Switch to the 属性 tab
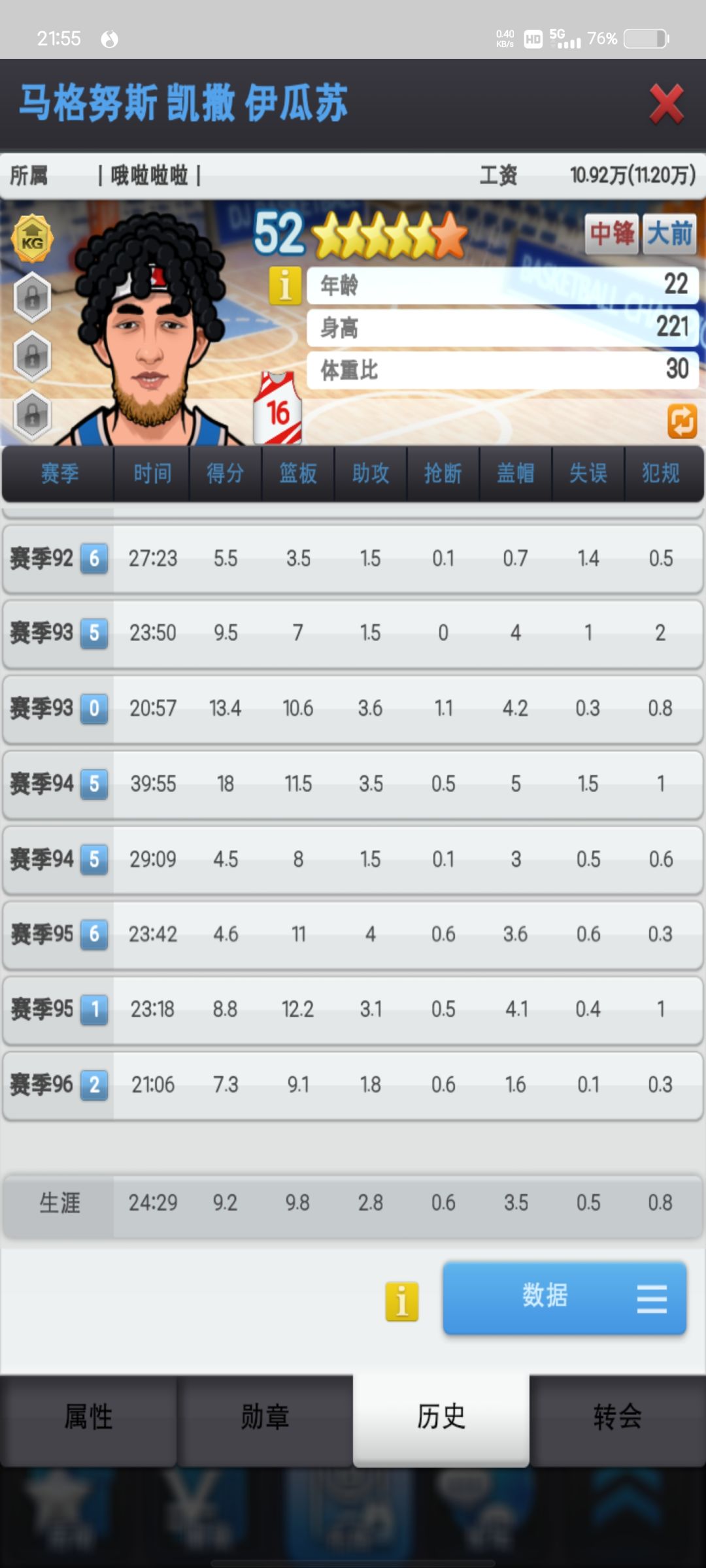 [88, 1417]
